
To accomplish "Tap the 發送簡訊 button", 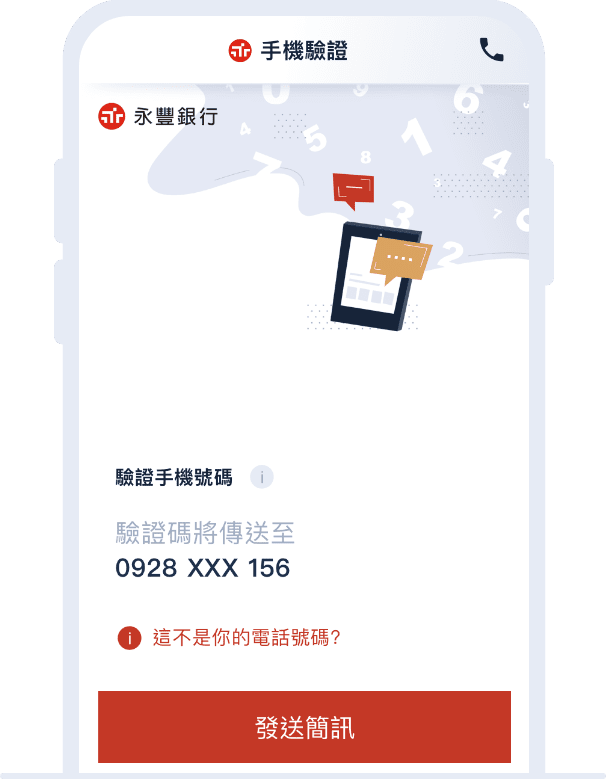I will pyautogui.click(x=304, y=727).
